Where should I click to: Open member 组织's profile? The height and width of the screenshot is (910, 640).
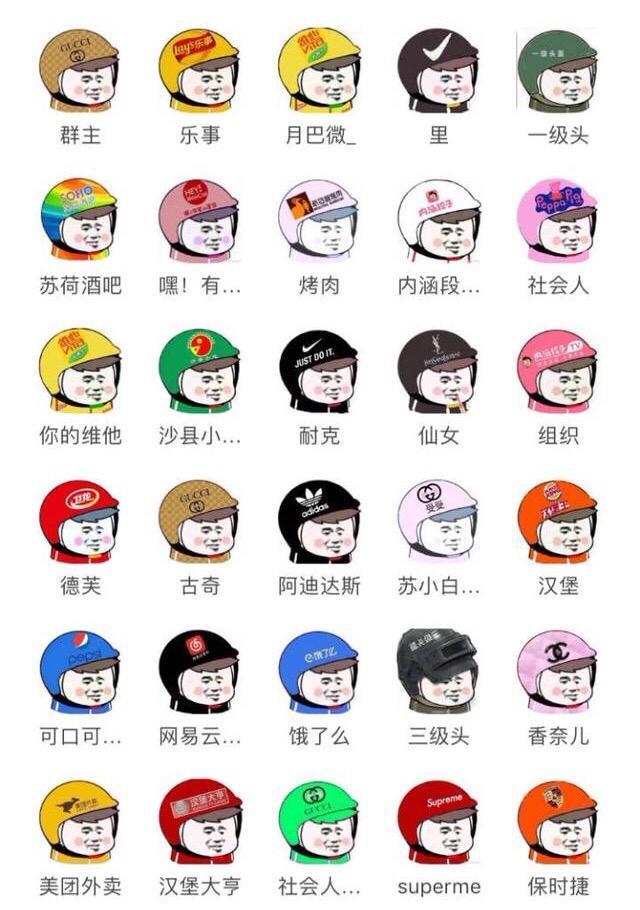coord(558,370)
